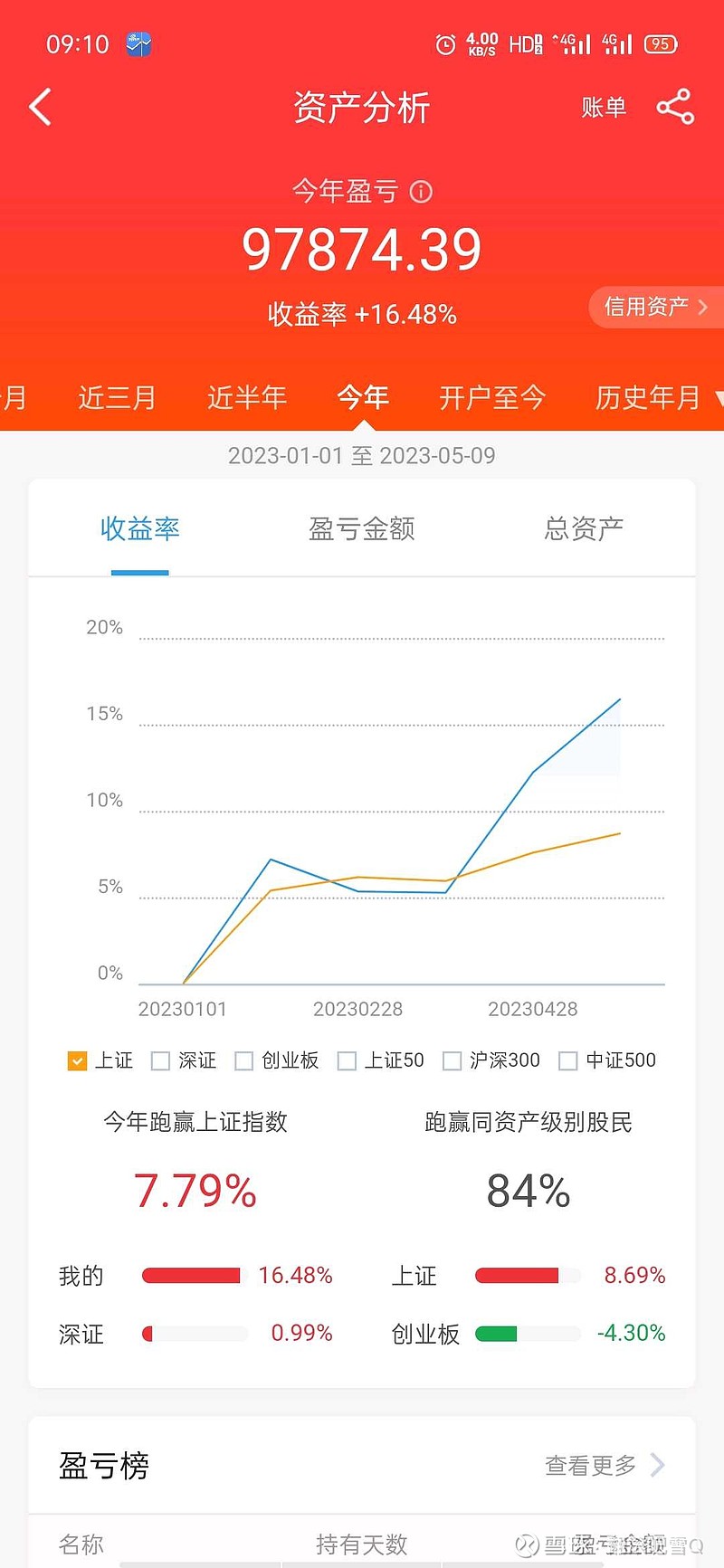Open the 信用资产 section
This screenshot has height=1568, width=724.
[x=655, y=307]
